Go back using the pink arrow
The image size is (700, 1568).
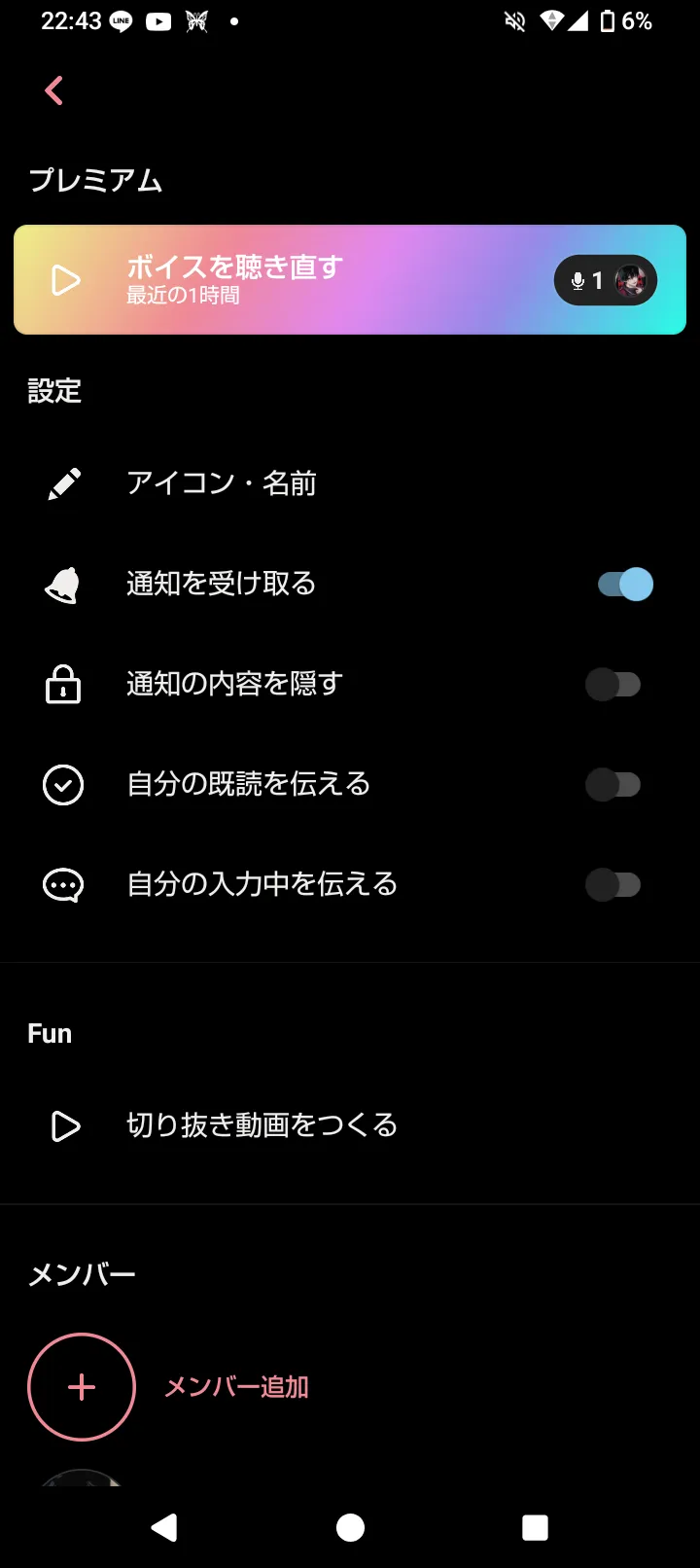[54, 91]
